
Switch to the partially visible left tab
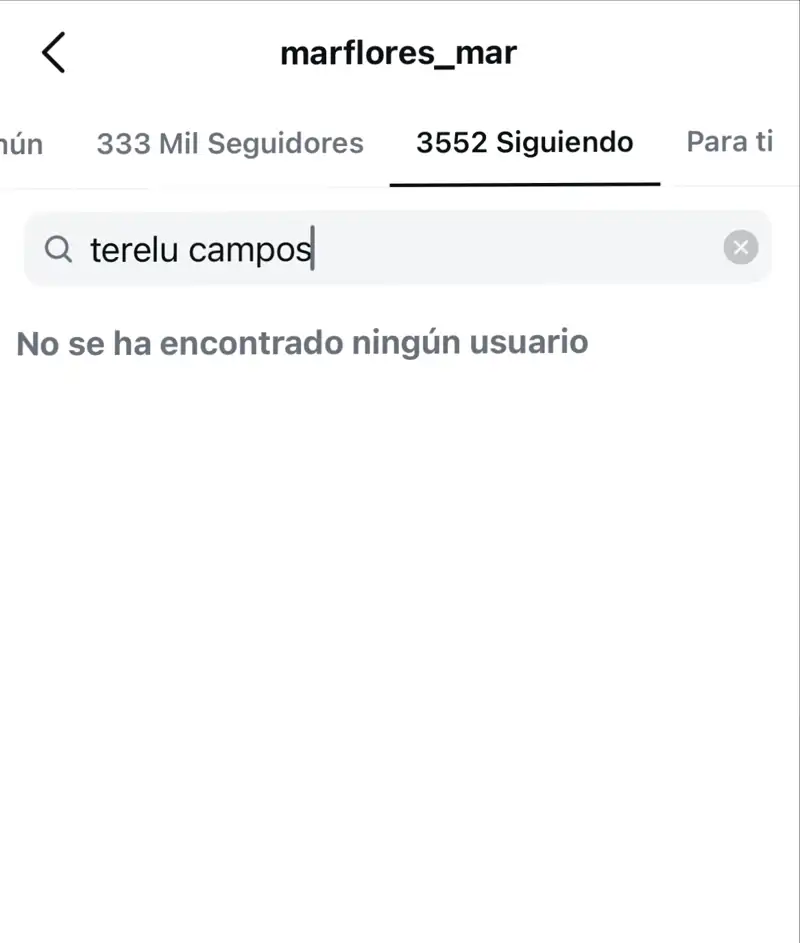(21, 144)
